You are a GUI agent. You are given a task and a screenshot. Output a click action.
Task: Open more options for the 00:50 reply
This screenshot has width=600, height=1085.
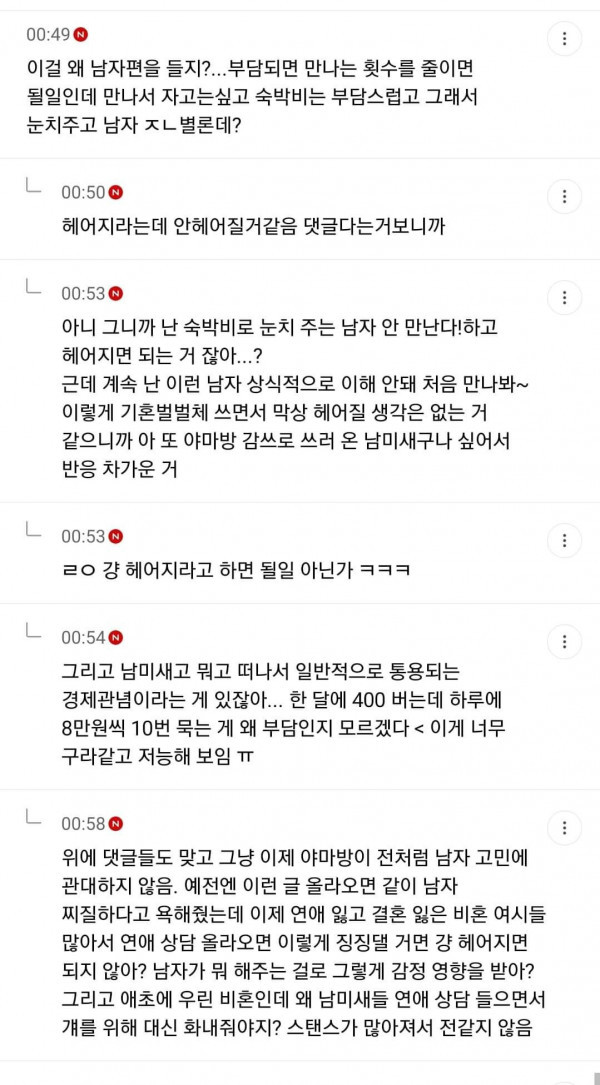565,195
